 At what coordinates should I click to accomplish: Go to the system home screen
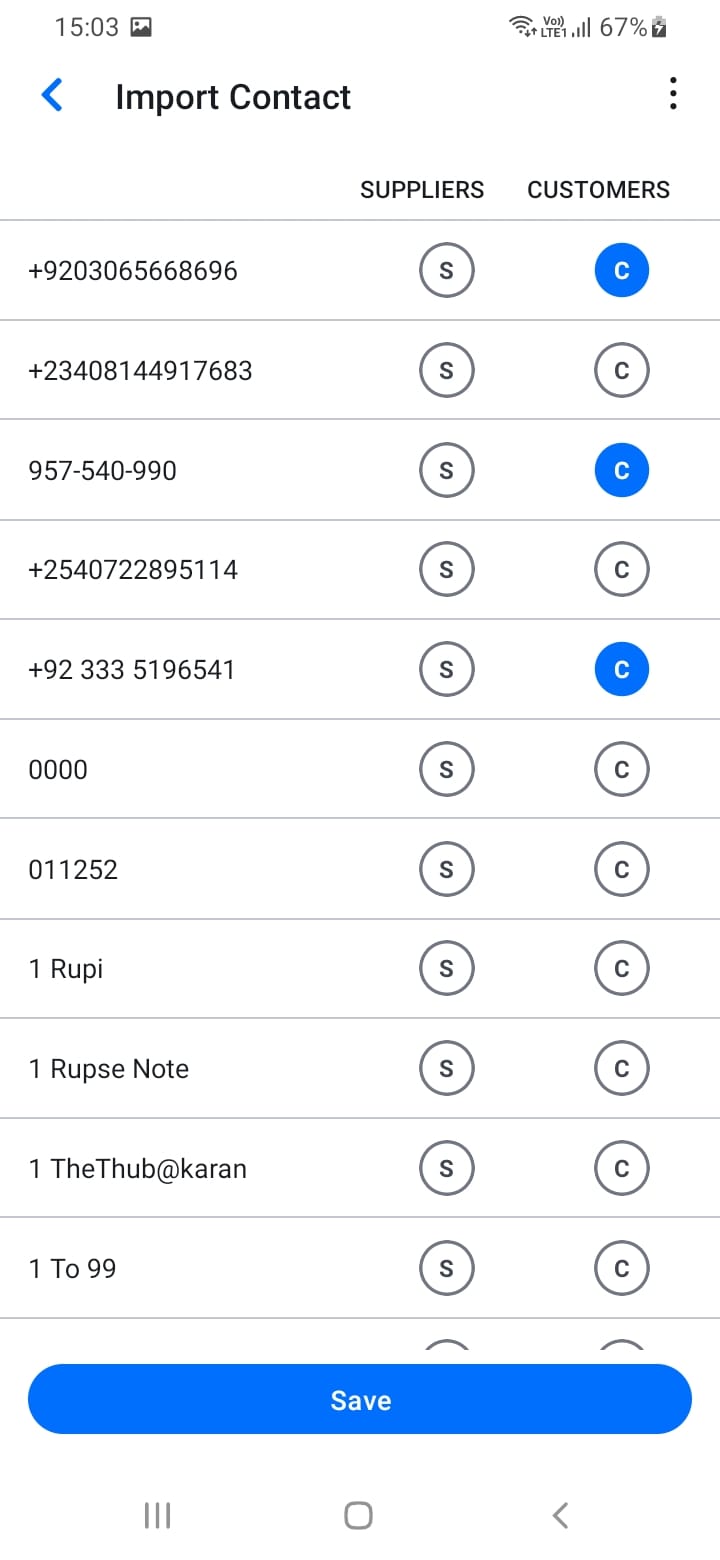click(358, 1515)
